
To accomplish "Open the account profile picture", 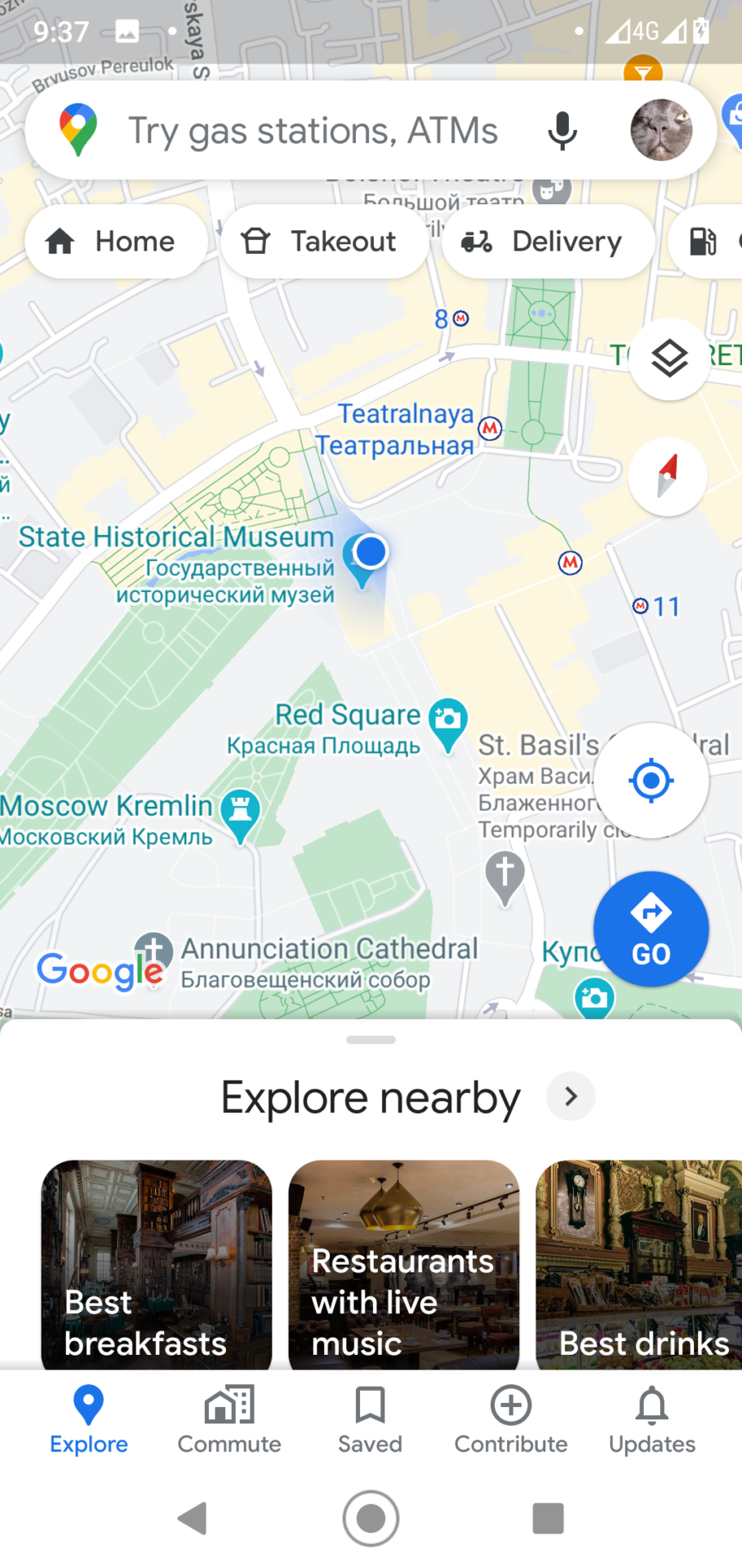I will click(661, 131).
